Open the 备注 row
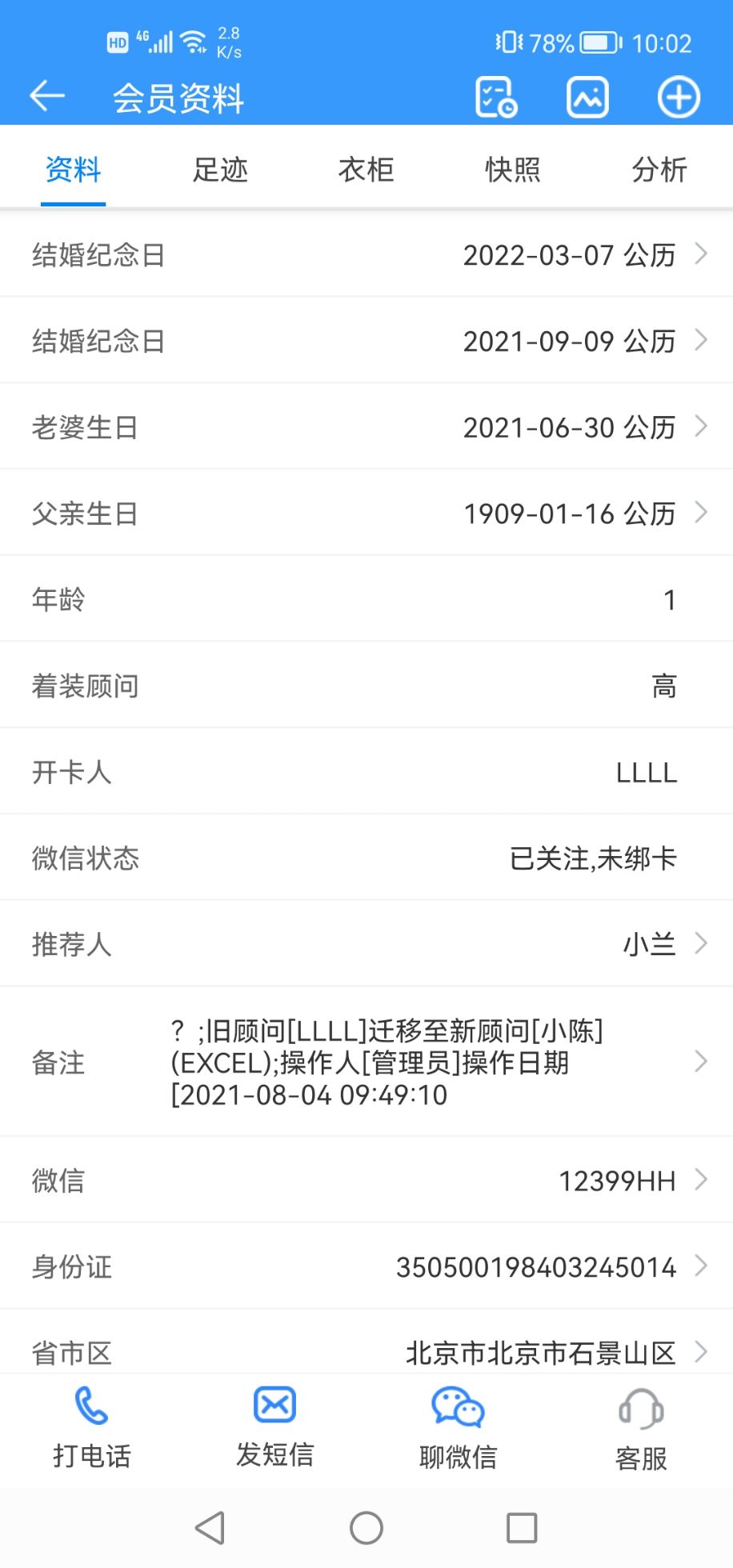 tap(366, 1062)
